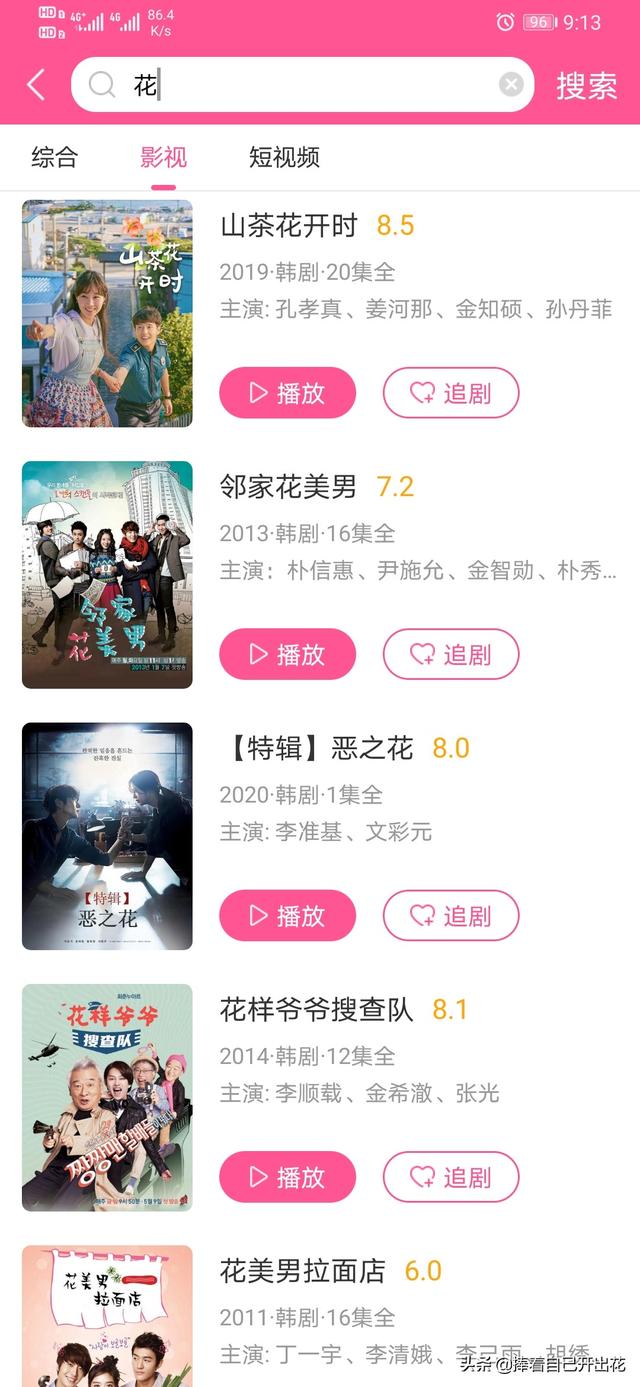This screenshot has height=1387, width=640.
Task: Open the 花美男拉面店 result
Action: click(x=302, y=1271)
